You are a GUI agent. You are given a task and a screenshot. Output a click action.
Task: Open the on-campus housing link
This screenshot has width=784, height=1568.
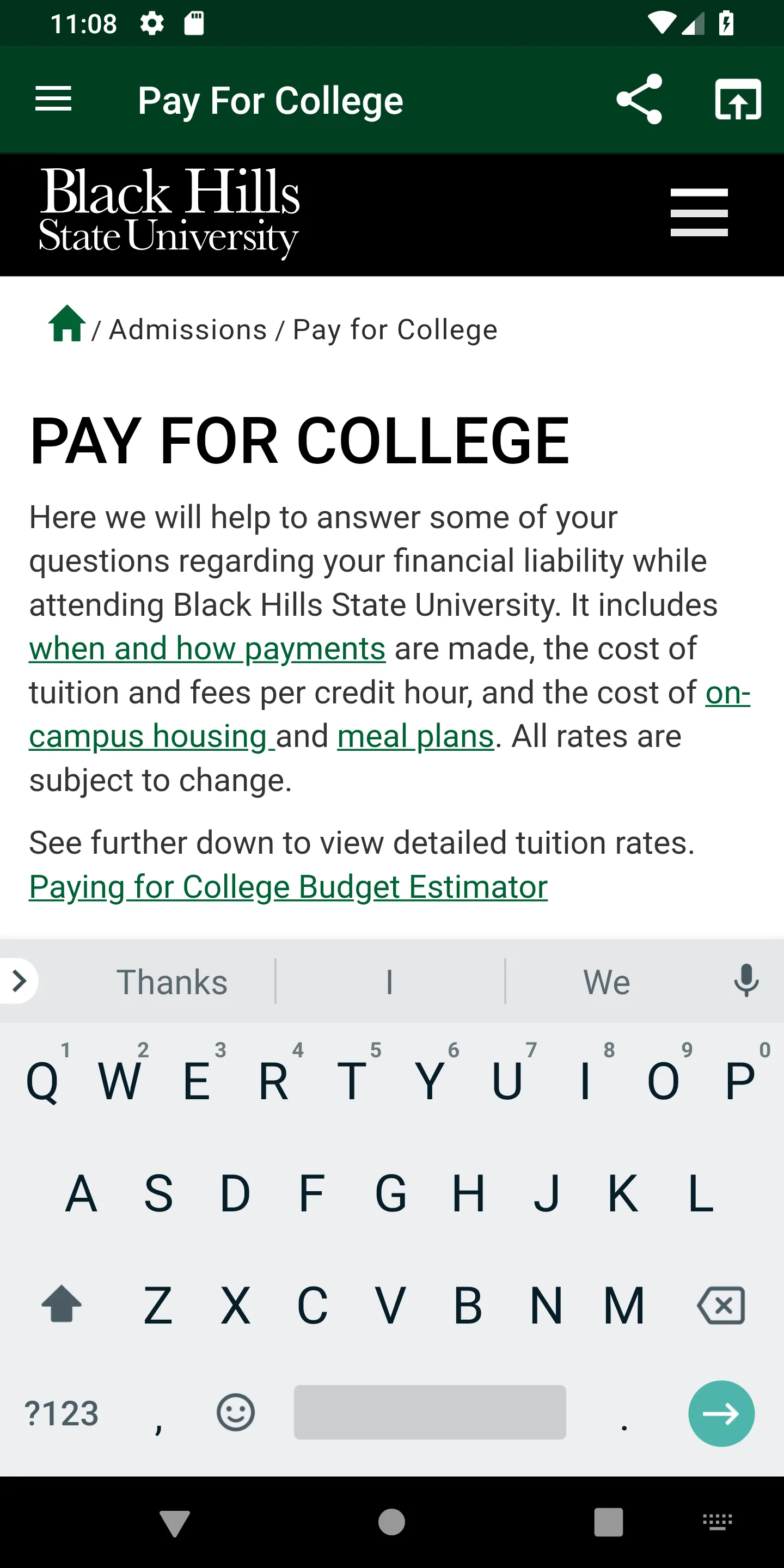tap(148, 737)
